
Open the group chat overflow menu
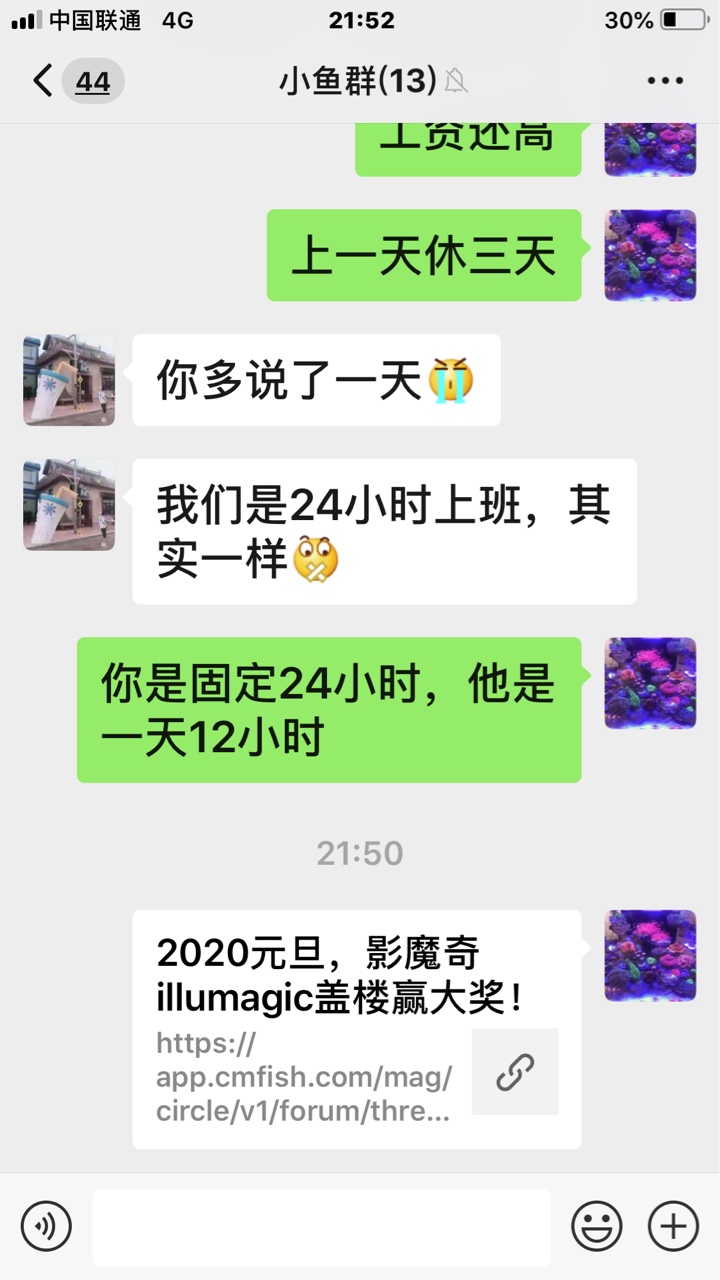point(665,81)
